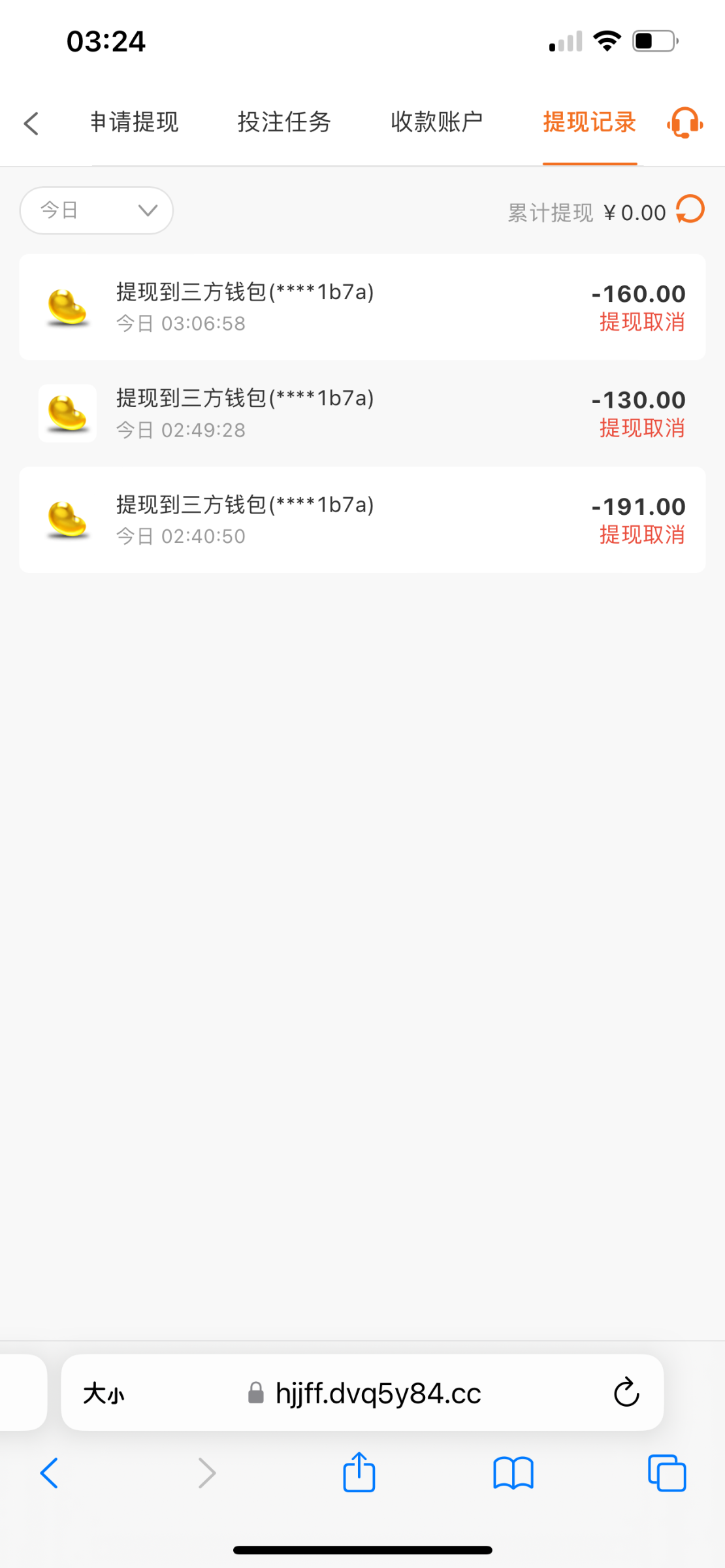Reload the page from the address bar
Screen dimensions: 725x1568
626,1392
